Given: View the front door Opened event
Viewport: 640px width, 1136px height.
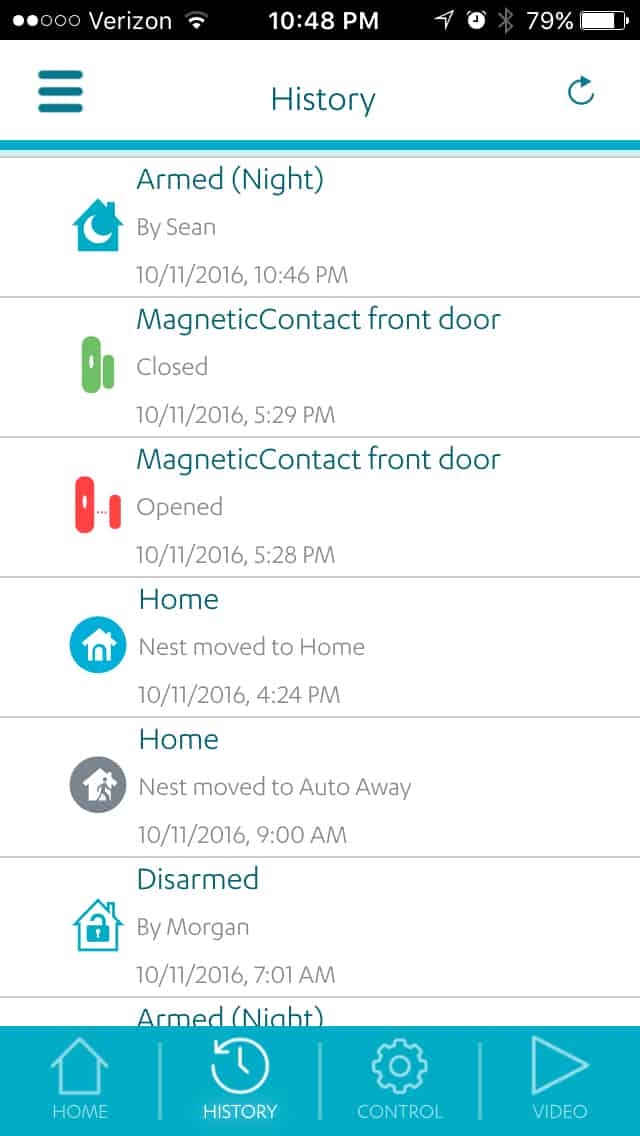Looking at the screenshot, I should pyautogui.click(x=320, y=507).
